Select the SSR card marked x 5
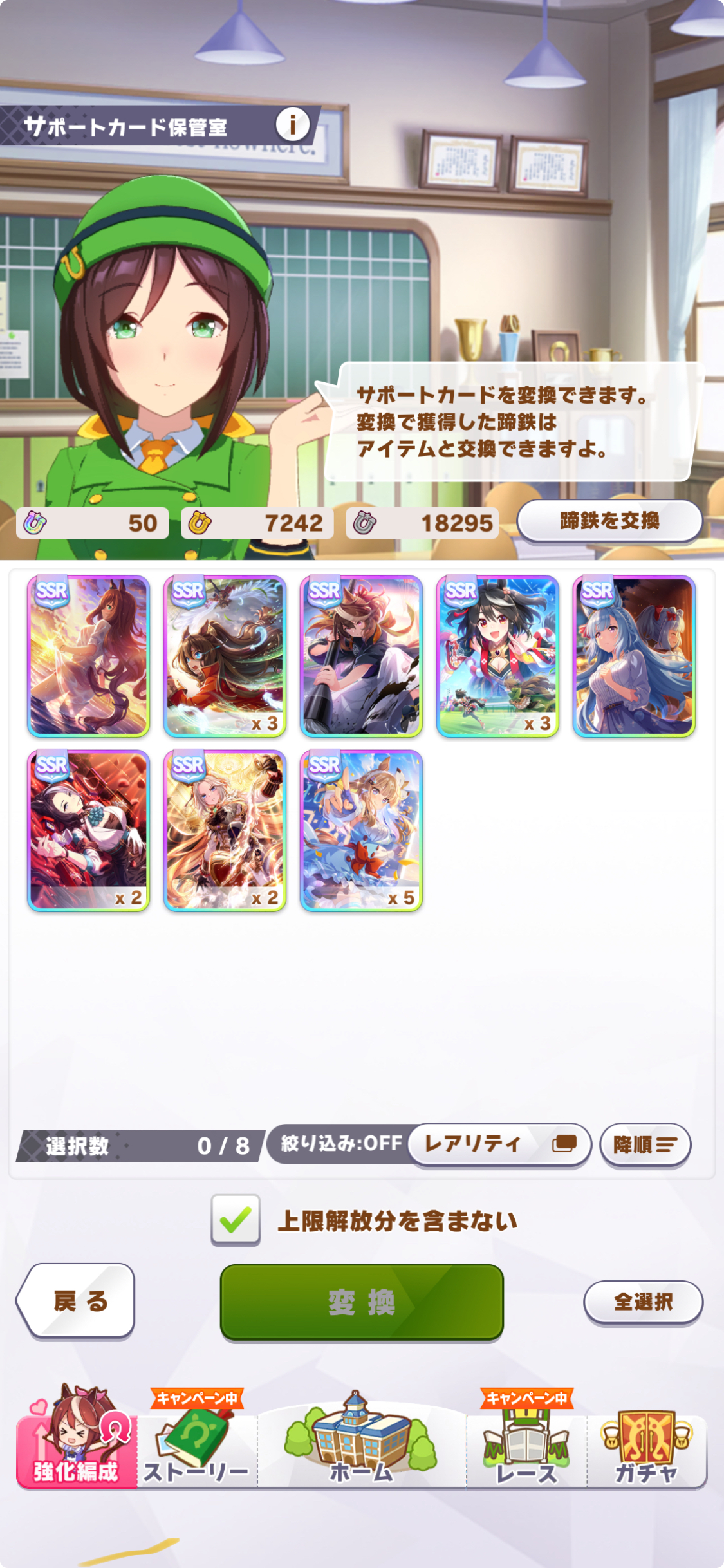The height and width of the screenshot is (1568, 724). point(361,830)
